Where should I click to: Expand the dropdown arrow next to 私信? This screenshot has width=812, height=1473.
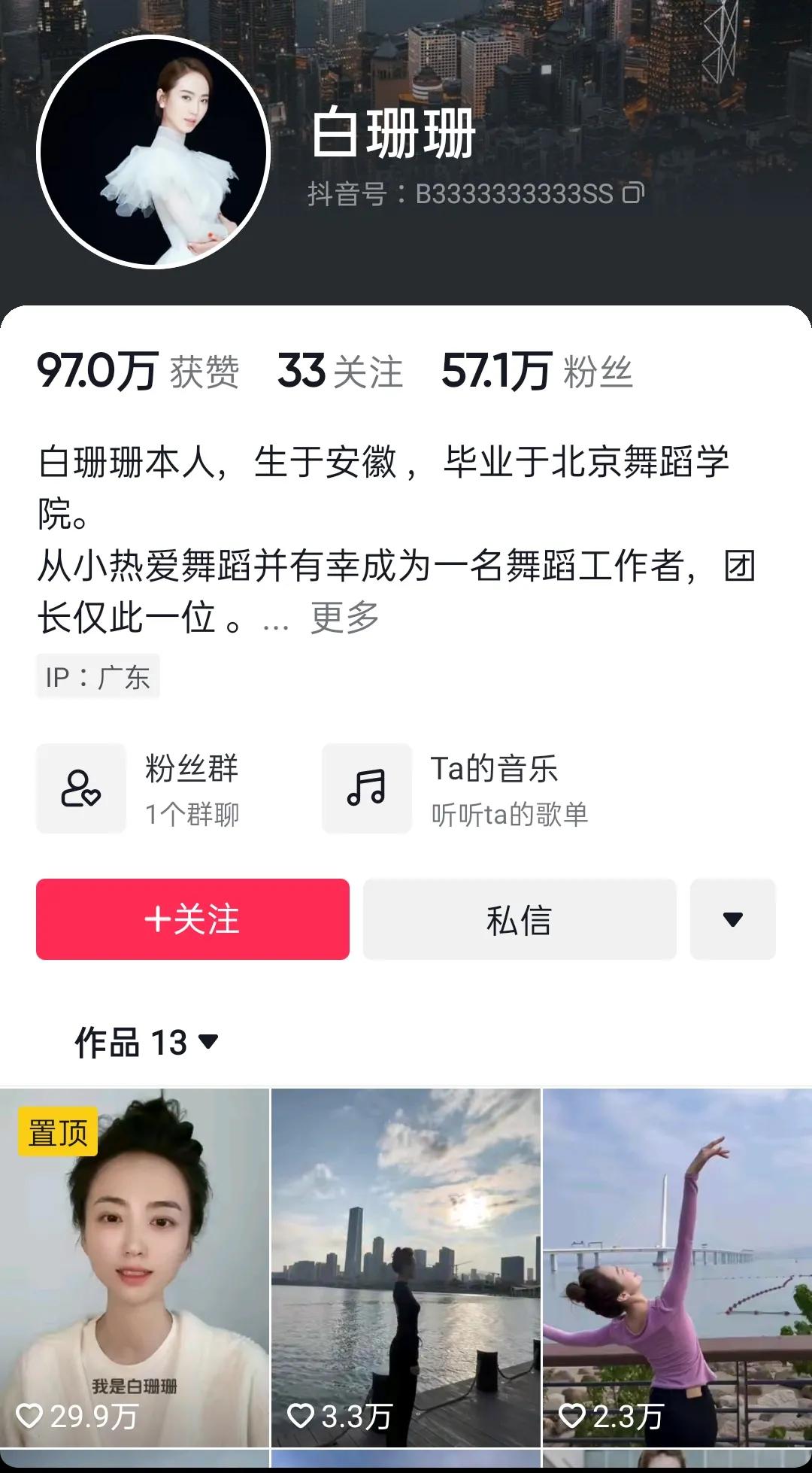click(x=732, y=920)
